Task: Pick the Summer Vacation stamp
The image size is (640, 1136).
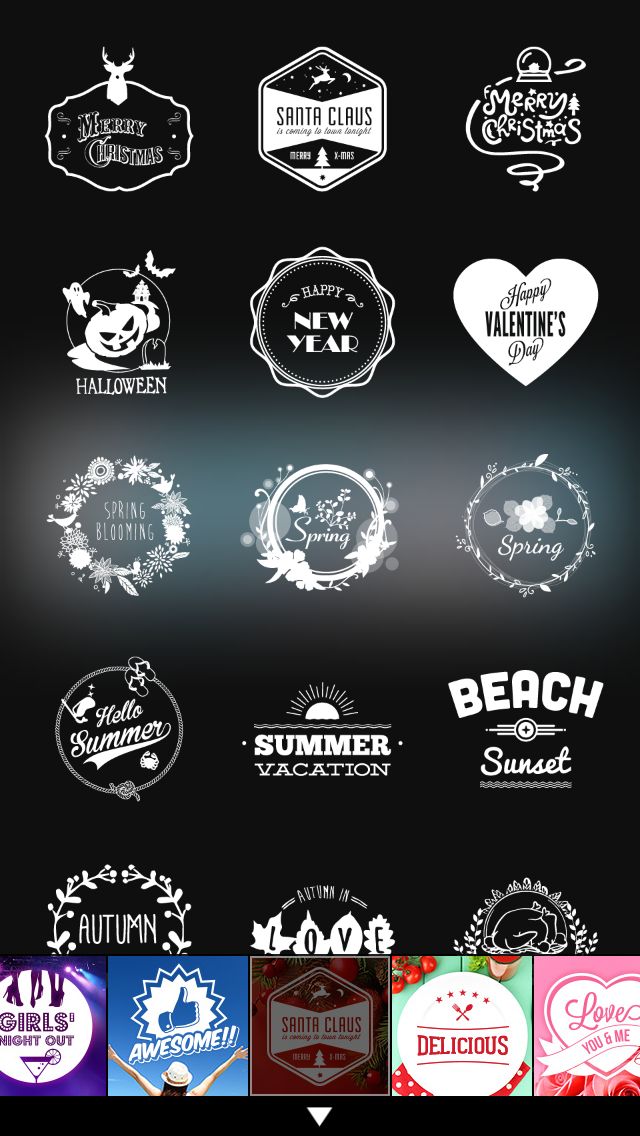Action: pos(323,729)
